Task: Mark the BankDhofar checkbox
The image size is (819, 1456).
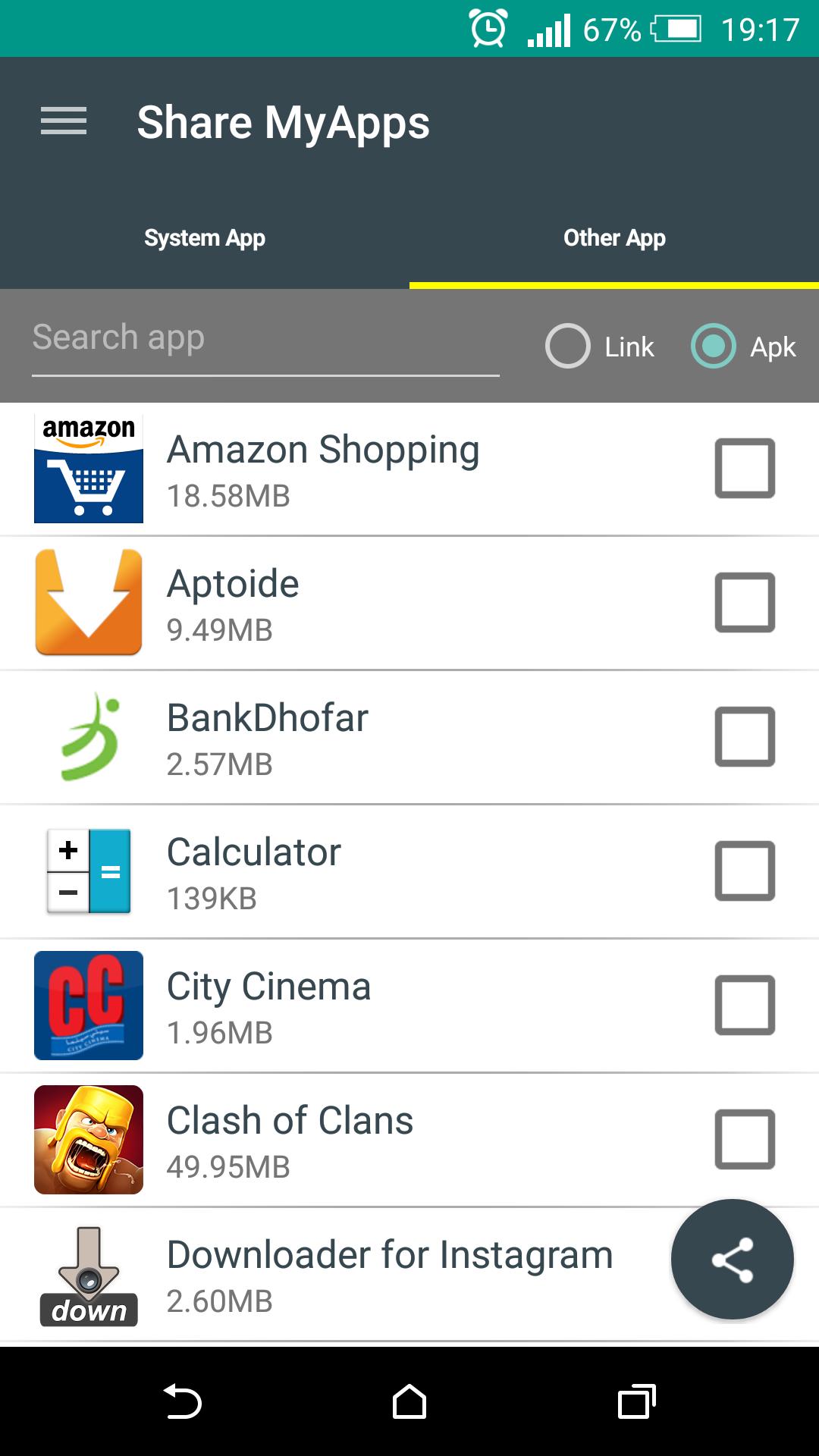Action: pyautogui.click(x=745, y=737)
